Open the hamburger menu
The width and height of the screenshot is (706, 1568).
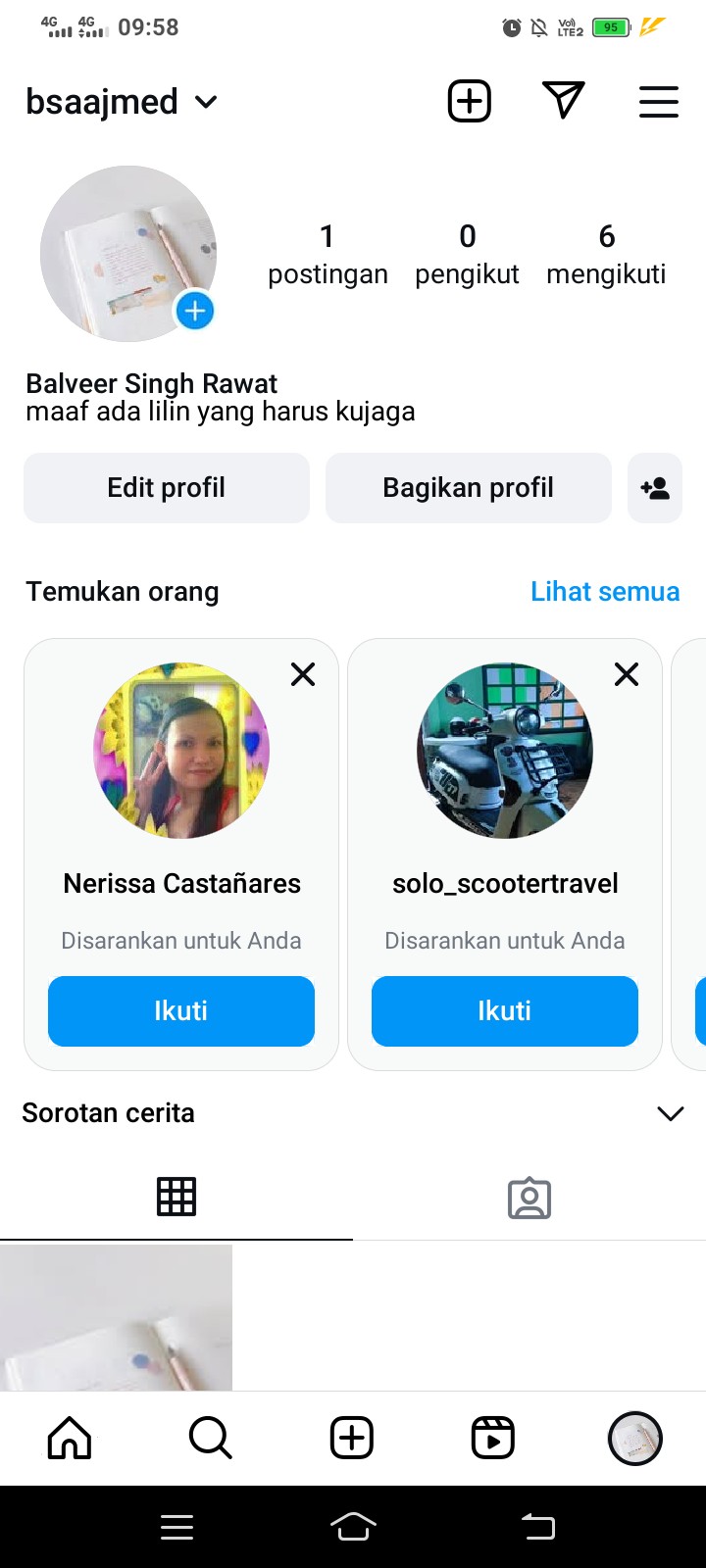click(658, 101)
